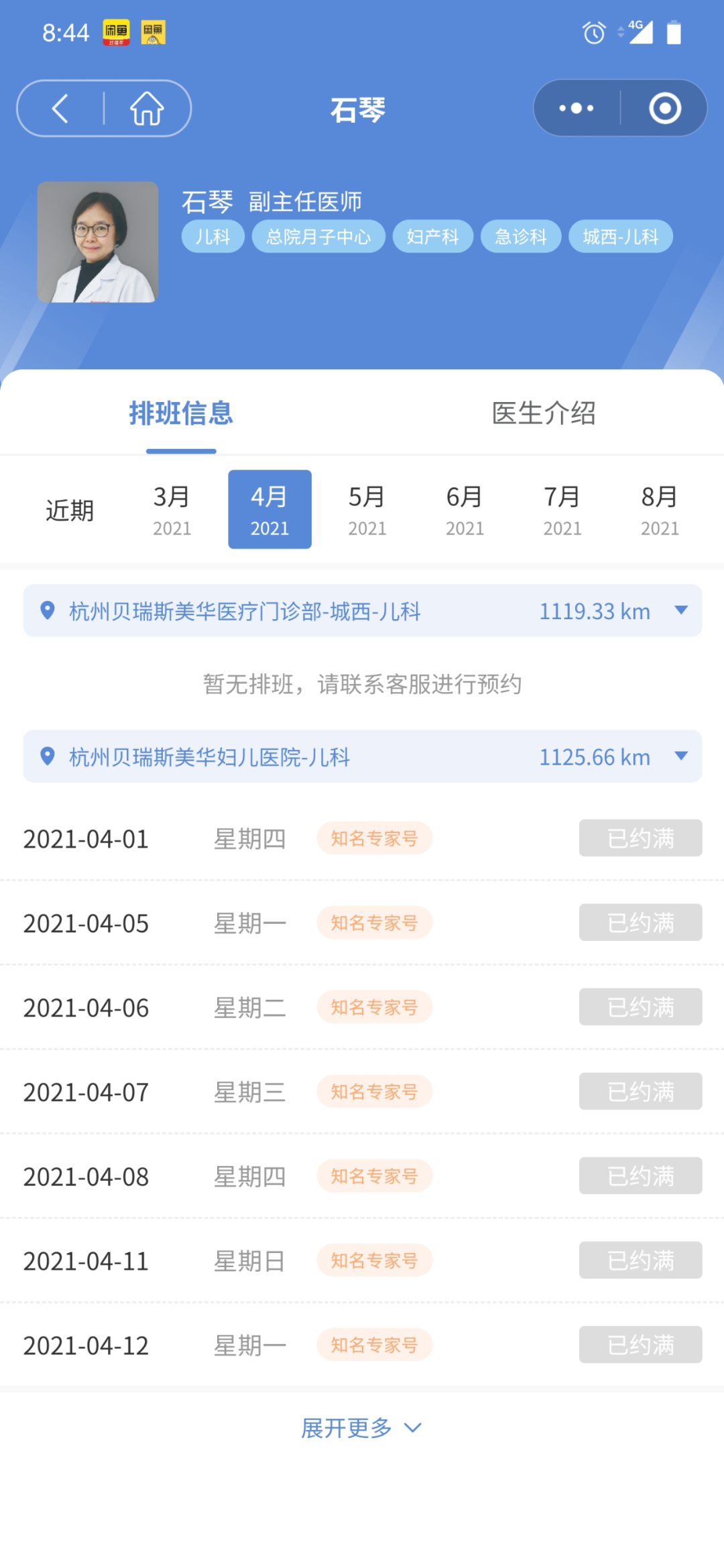Select the 排班信息 tab
The image size is (724, 1568).
181,413
